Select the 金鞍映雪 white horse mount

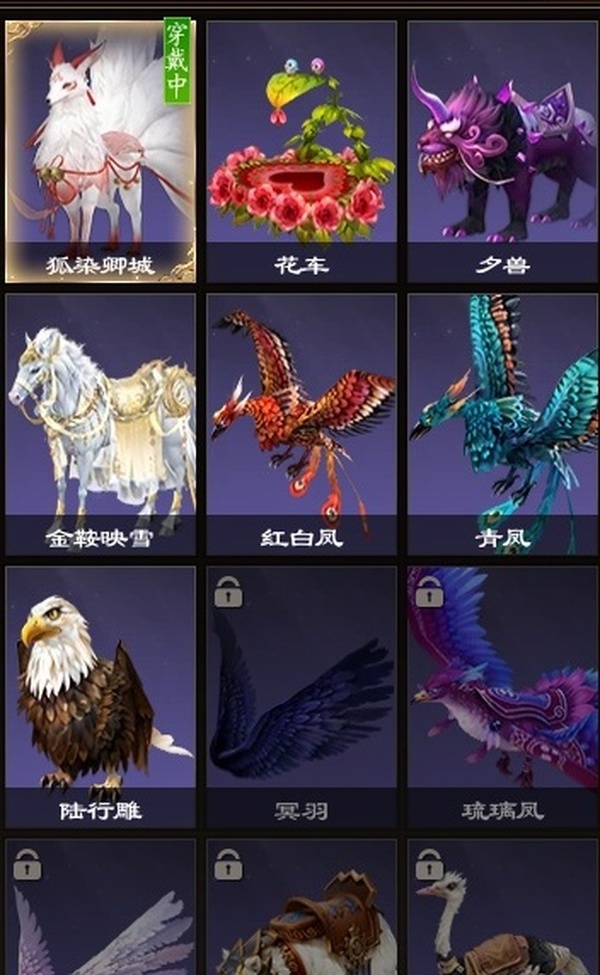pos(100,423)
